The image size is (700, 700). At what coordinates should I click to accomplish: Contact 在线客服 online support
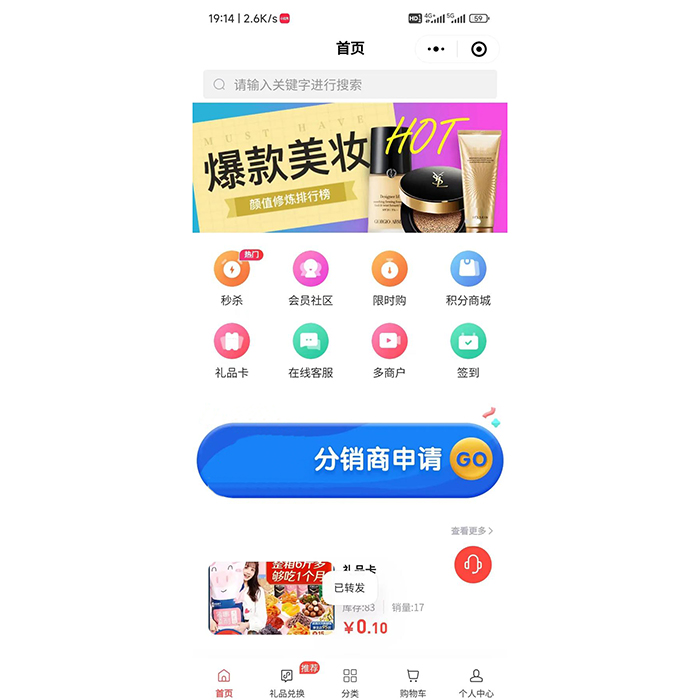point(310,350)
